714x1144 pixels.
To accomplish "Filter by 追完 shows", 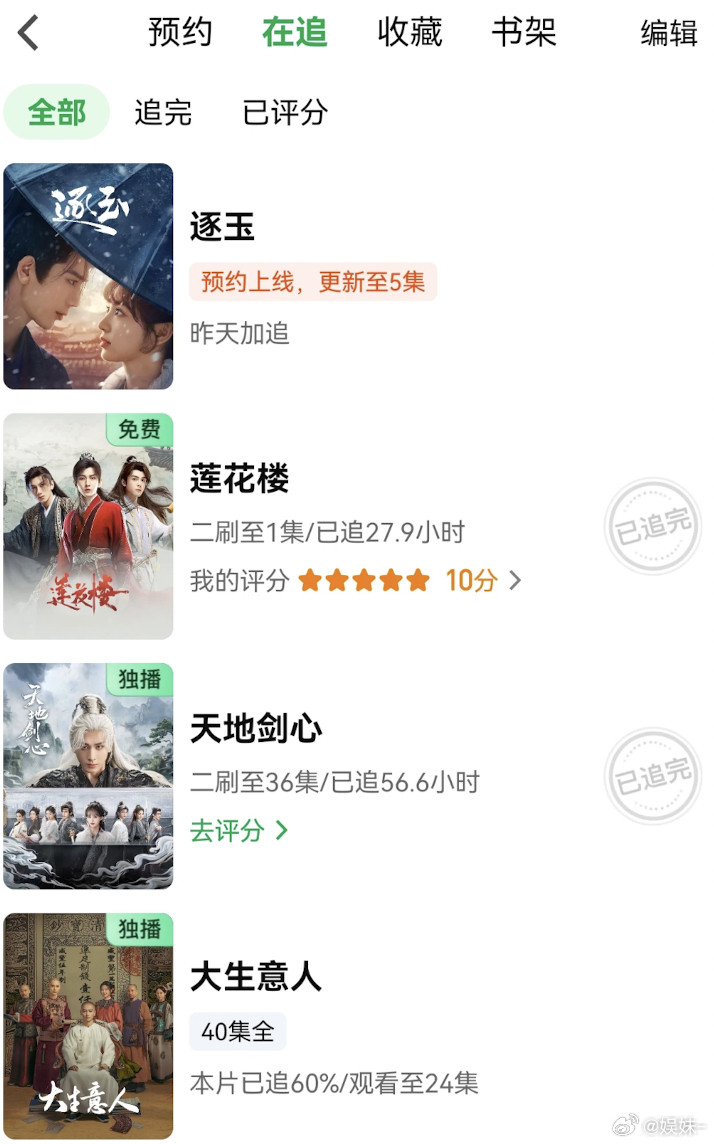I will 163,112.
